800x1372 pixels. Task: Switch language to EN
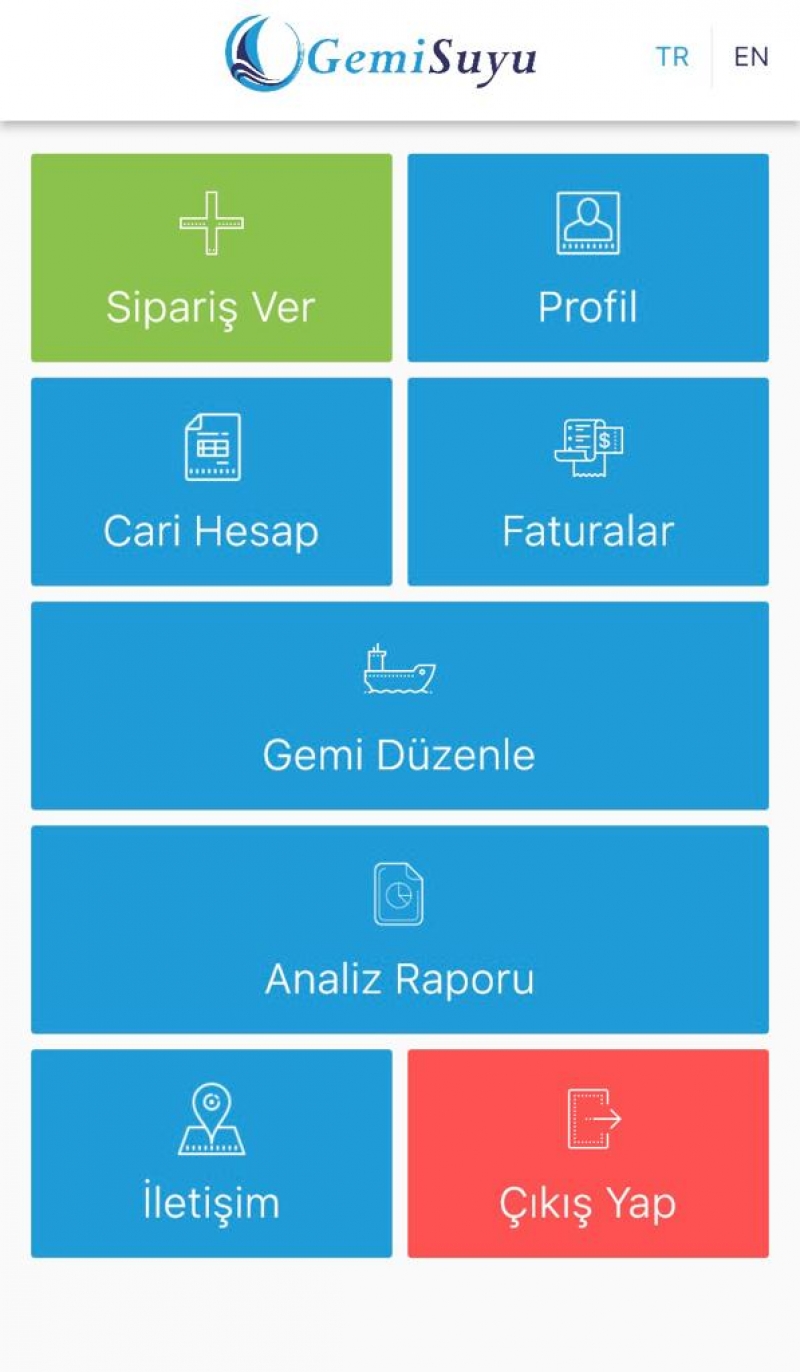coord(751,57)
